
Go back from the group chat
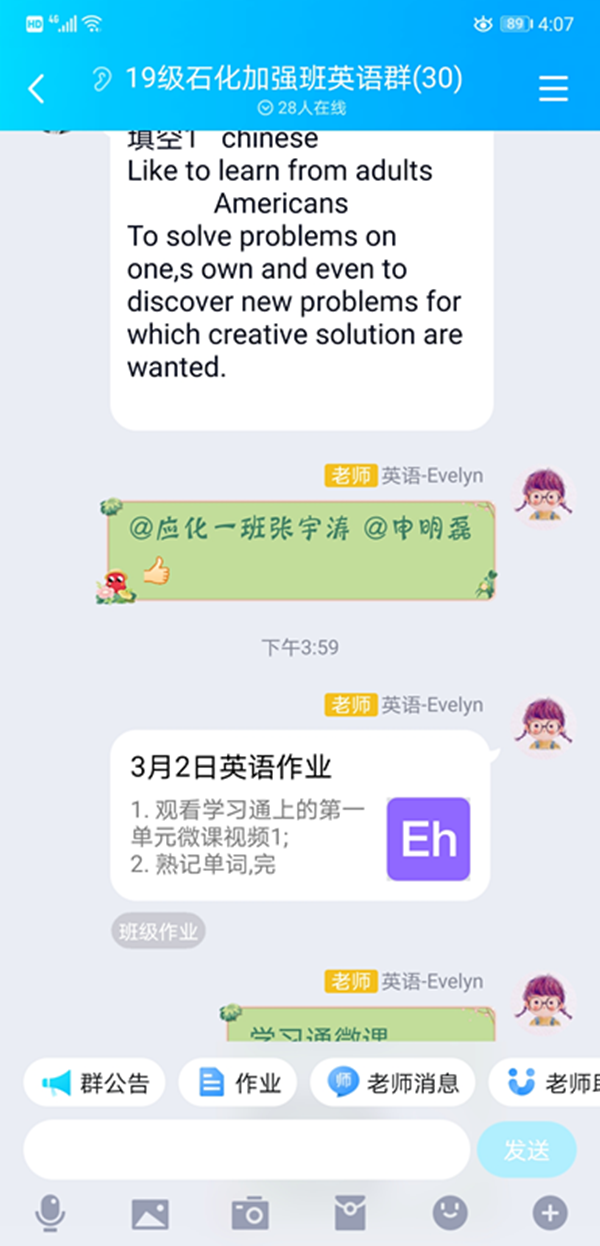(x=36, y=89)
